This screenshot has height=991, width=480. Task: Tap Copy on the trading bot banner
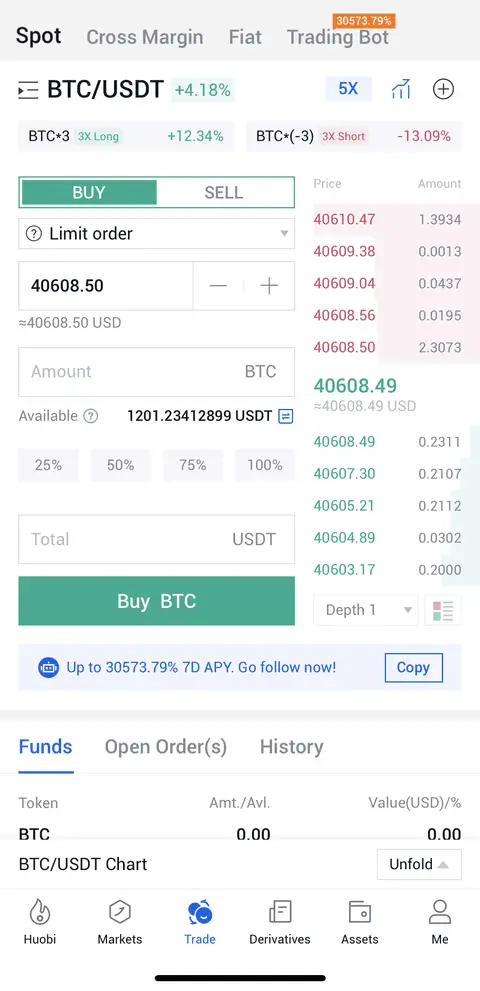[414, 667]
